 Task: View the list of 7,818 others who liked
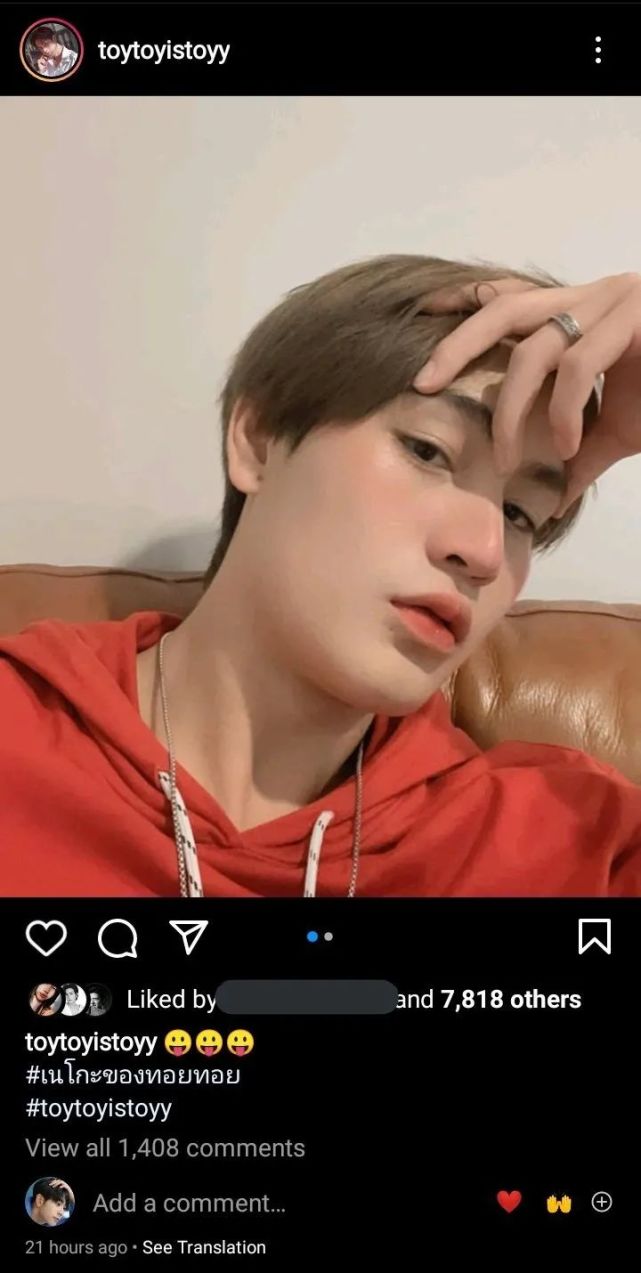510,999
